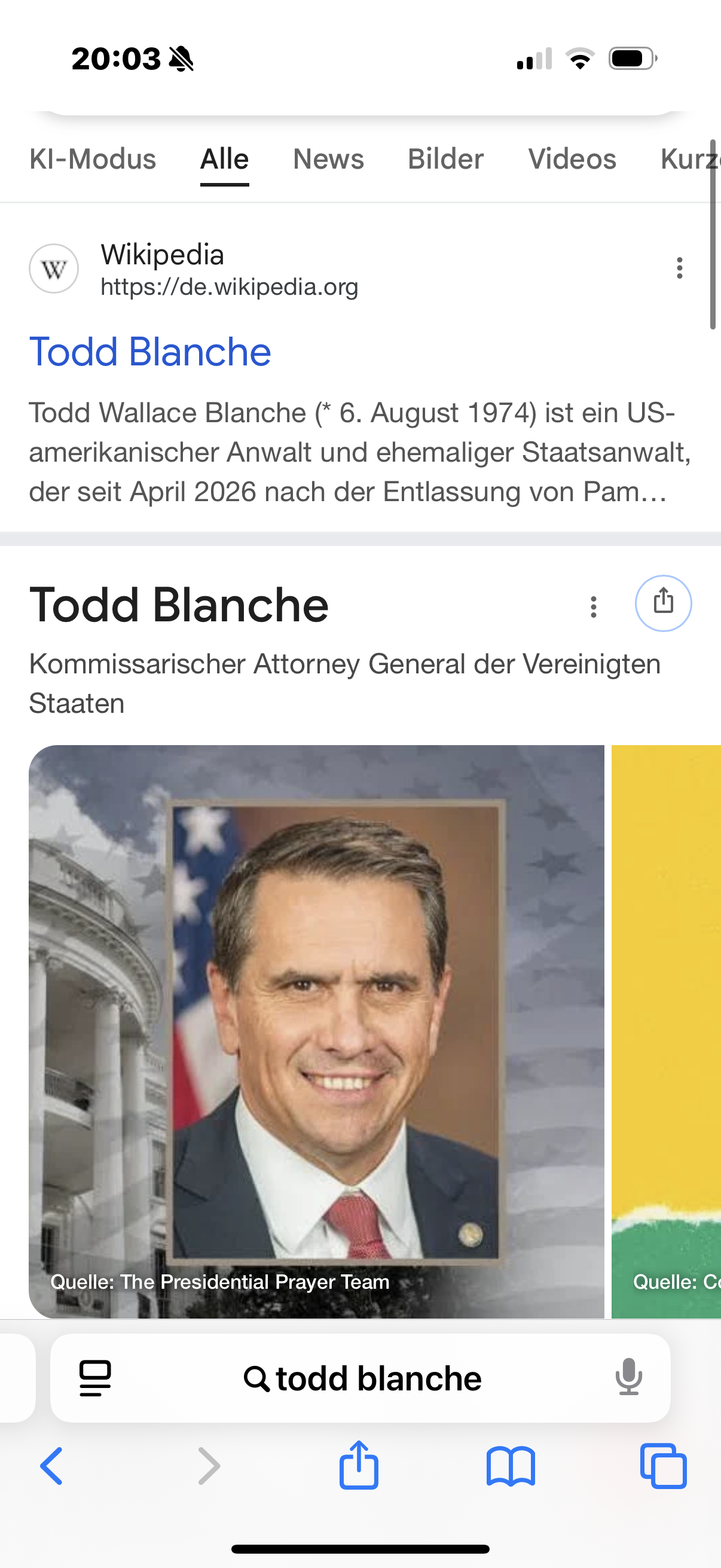Open options menu for the Wikipedia result
The height and width of the screenshot is (1568, 721).
[679, 268]
